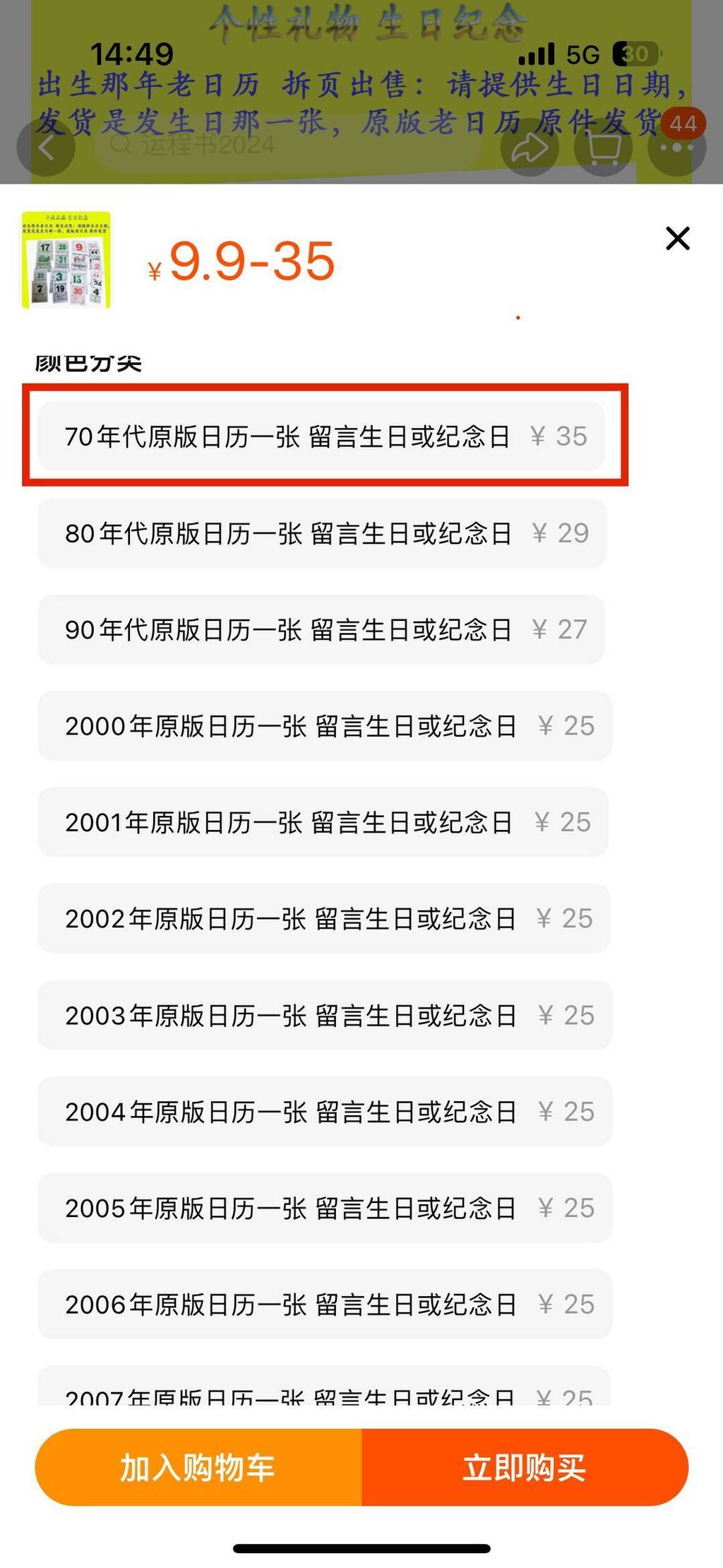The image size is (723, 1568).
Task: Pick the 2003年原版日历 option
Action: click(325, 1016)
